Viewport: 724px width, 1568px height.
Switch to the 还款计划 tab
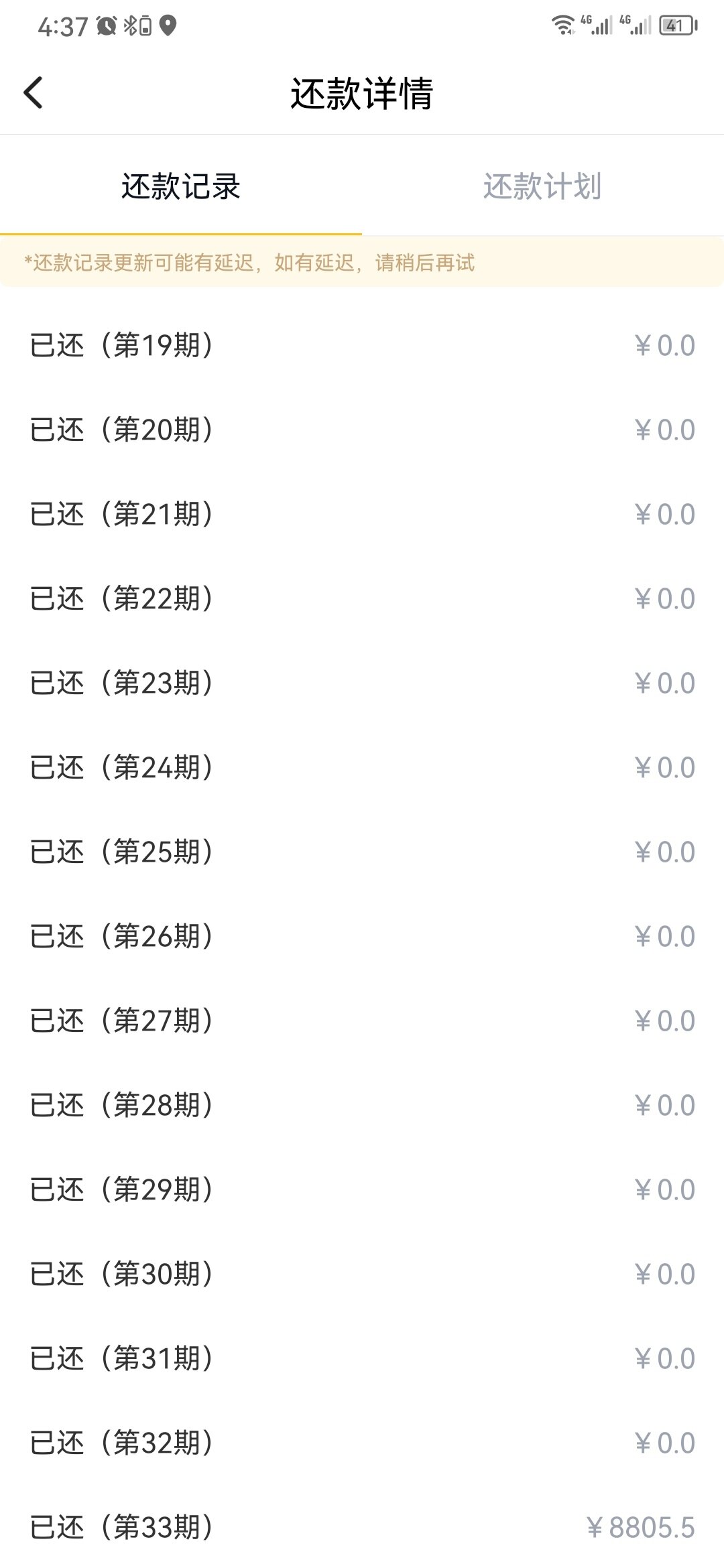click(542, 186)
